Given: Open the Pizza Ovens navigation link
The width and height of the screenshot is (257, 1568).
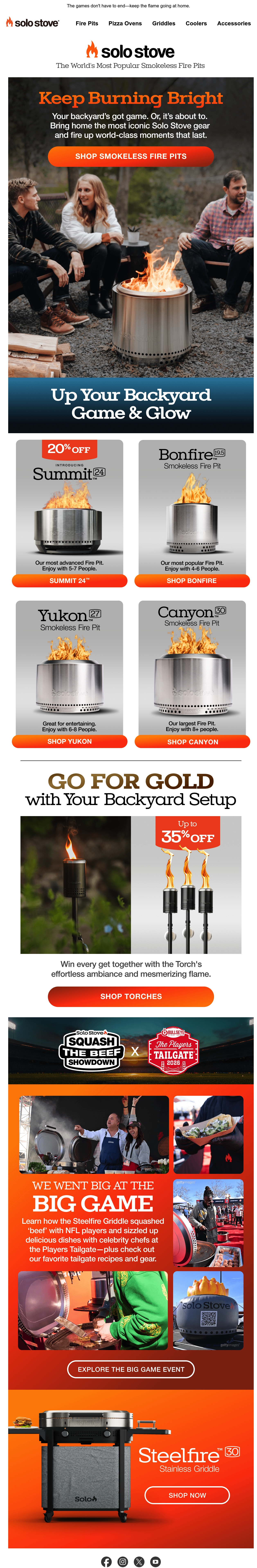Looking at the screenshot, I should click(x=125, y=23).
